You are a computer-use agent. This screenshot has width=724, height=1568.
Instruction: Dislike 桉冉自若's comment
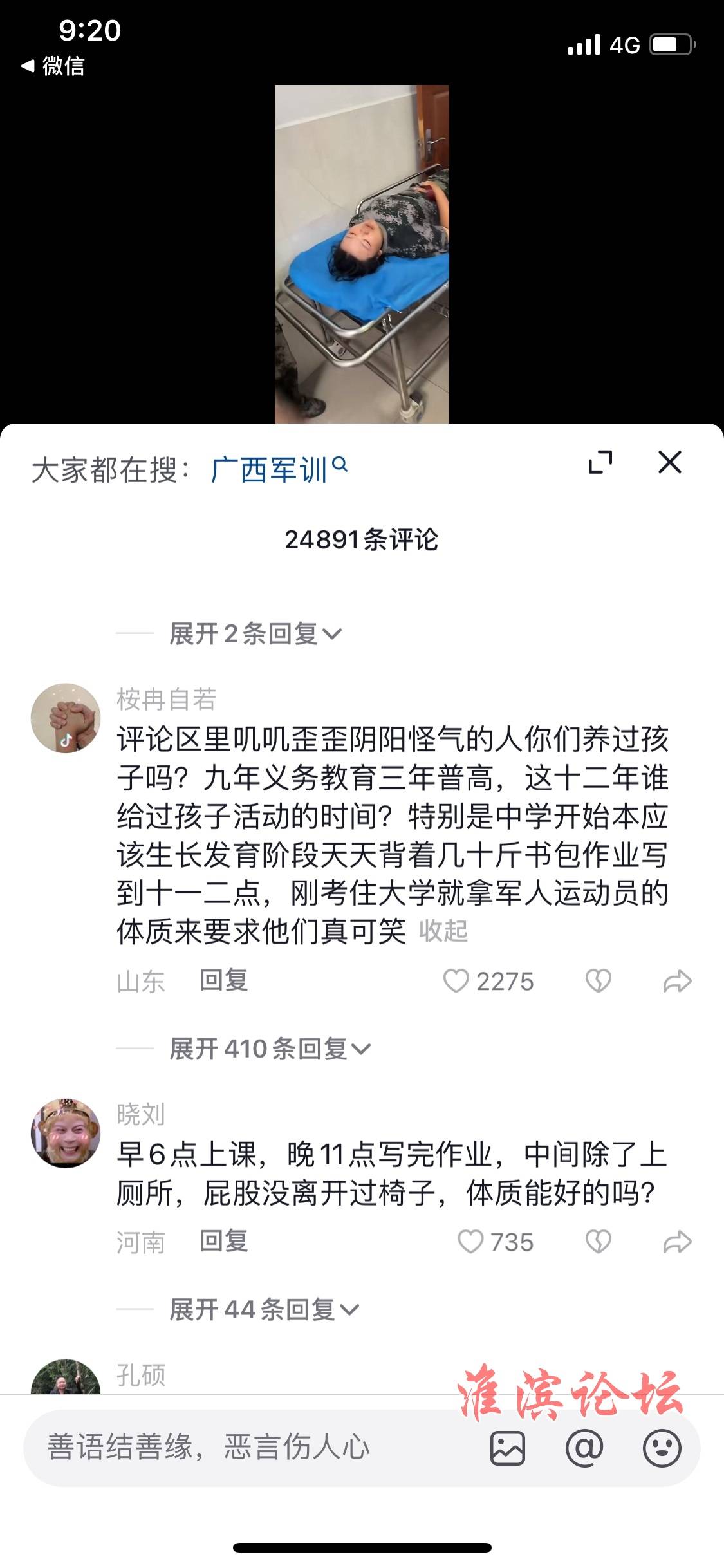tap(598, 981)
